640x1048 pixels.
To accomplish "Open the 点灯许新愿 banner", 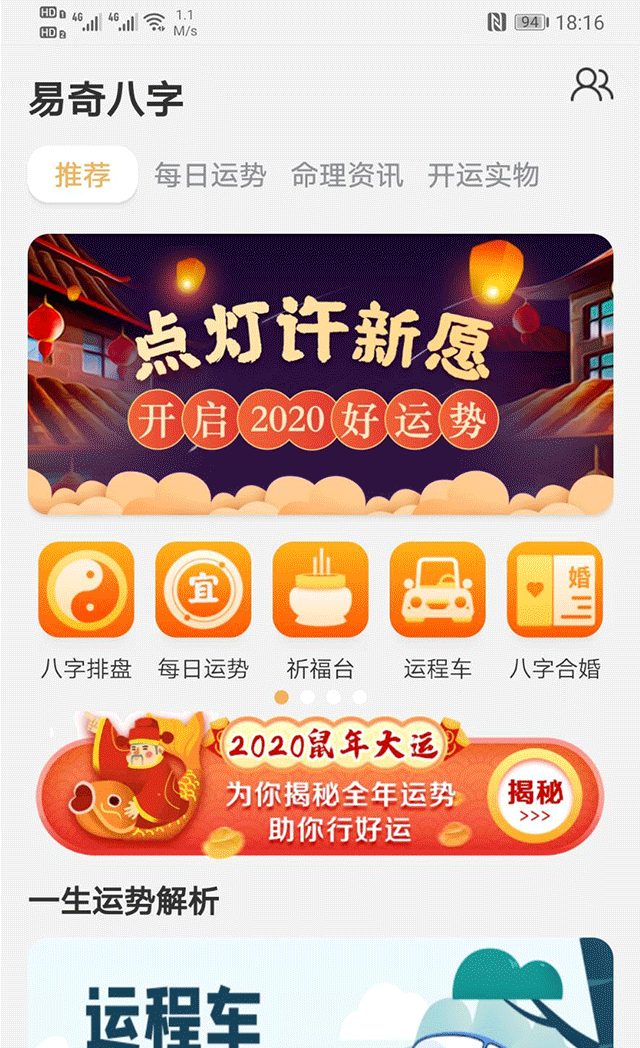I will coord(320,374).
